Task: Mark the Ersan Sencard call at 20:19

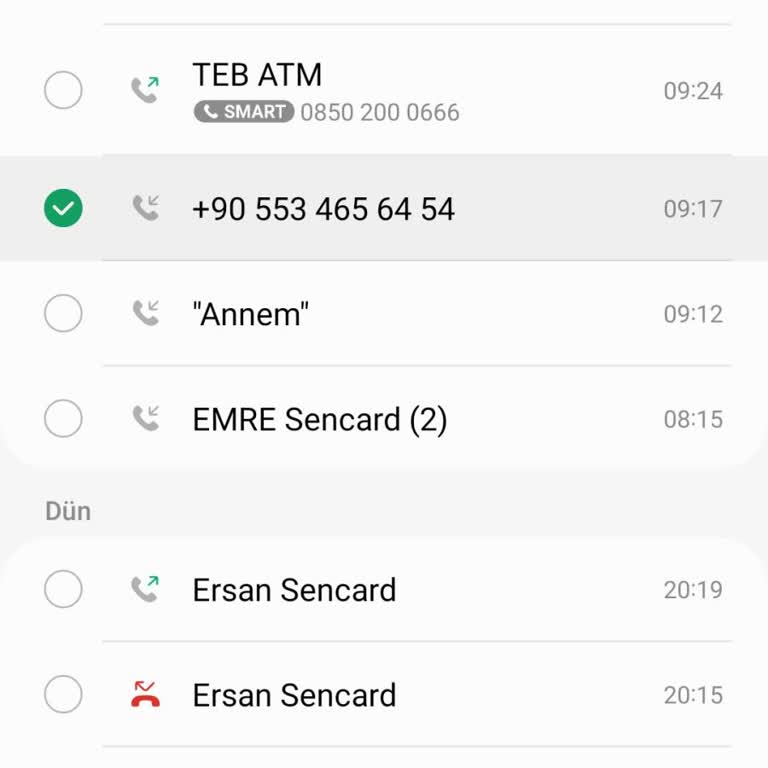Action: tap(63, 590)
